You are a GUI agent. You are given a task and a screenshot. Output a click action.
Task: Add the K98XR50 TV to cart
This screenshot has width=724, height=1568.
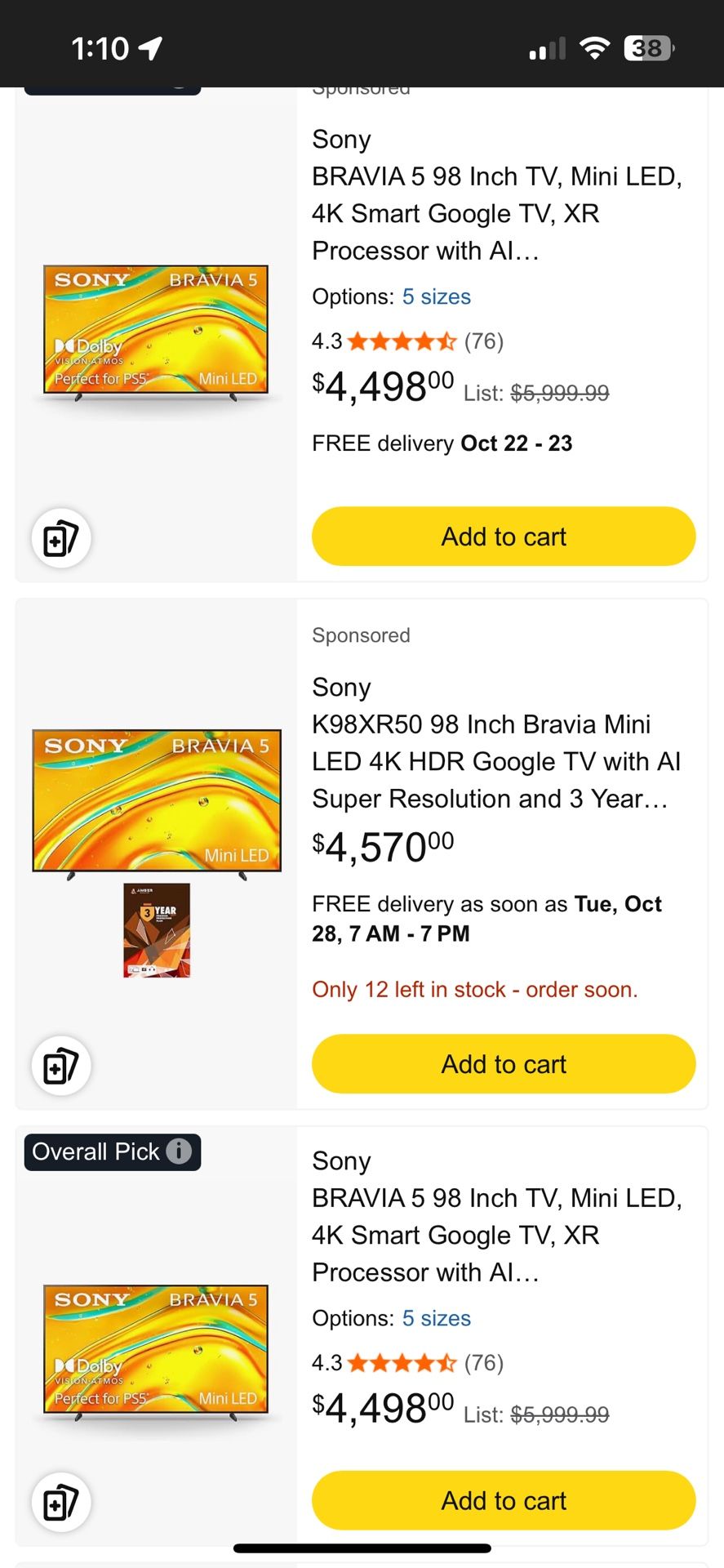pos(503,1063)
